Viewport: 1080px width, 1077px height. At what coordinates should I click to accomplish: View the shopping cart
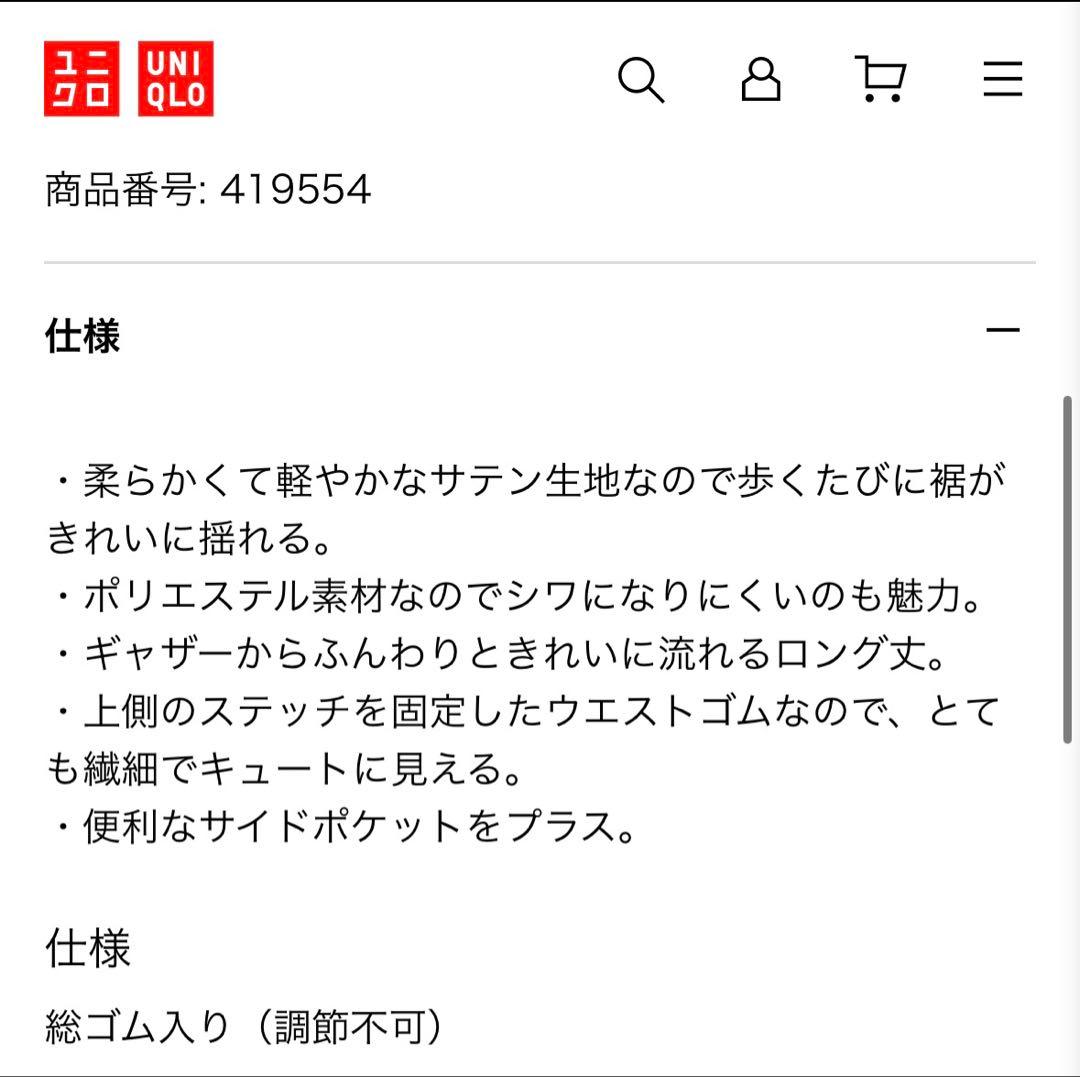[x=880, y=79]
